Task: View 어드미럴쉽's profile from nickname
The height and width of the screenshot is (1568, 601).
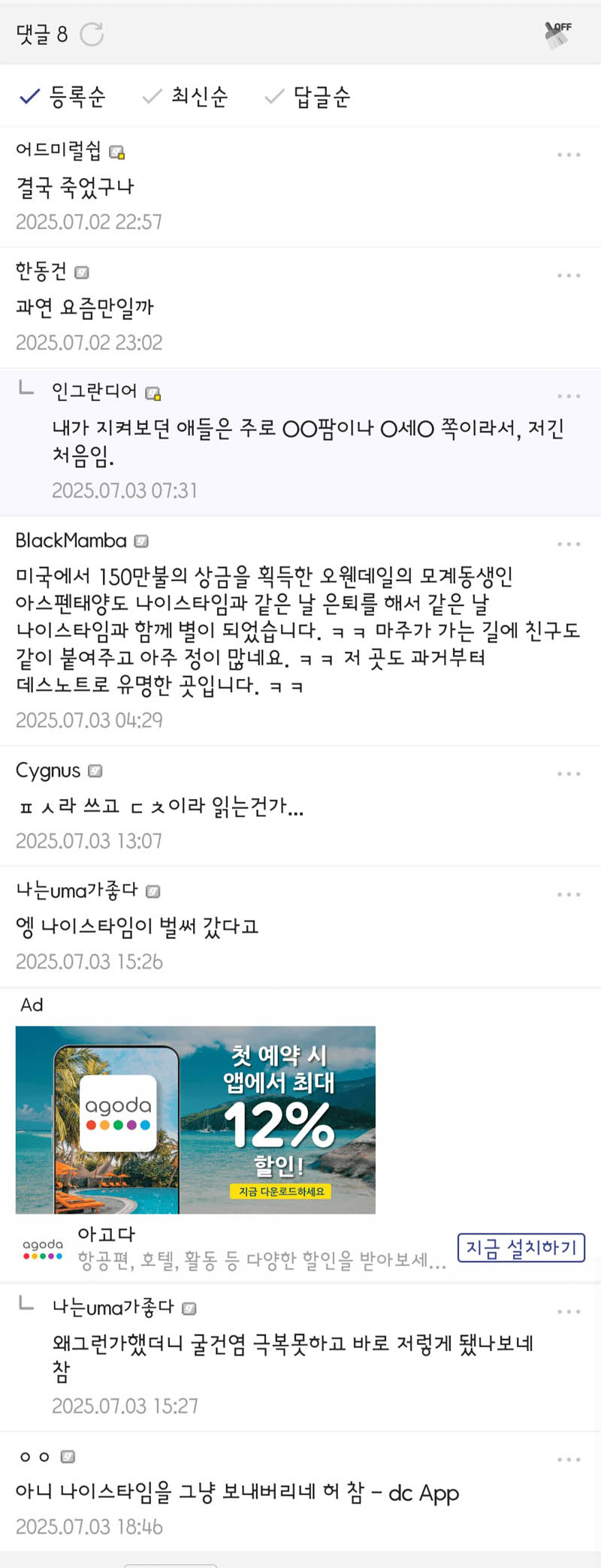Action: 58,151
